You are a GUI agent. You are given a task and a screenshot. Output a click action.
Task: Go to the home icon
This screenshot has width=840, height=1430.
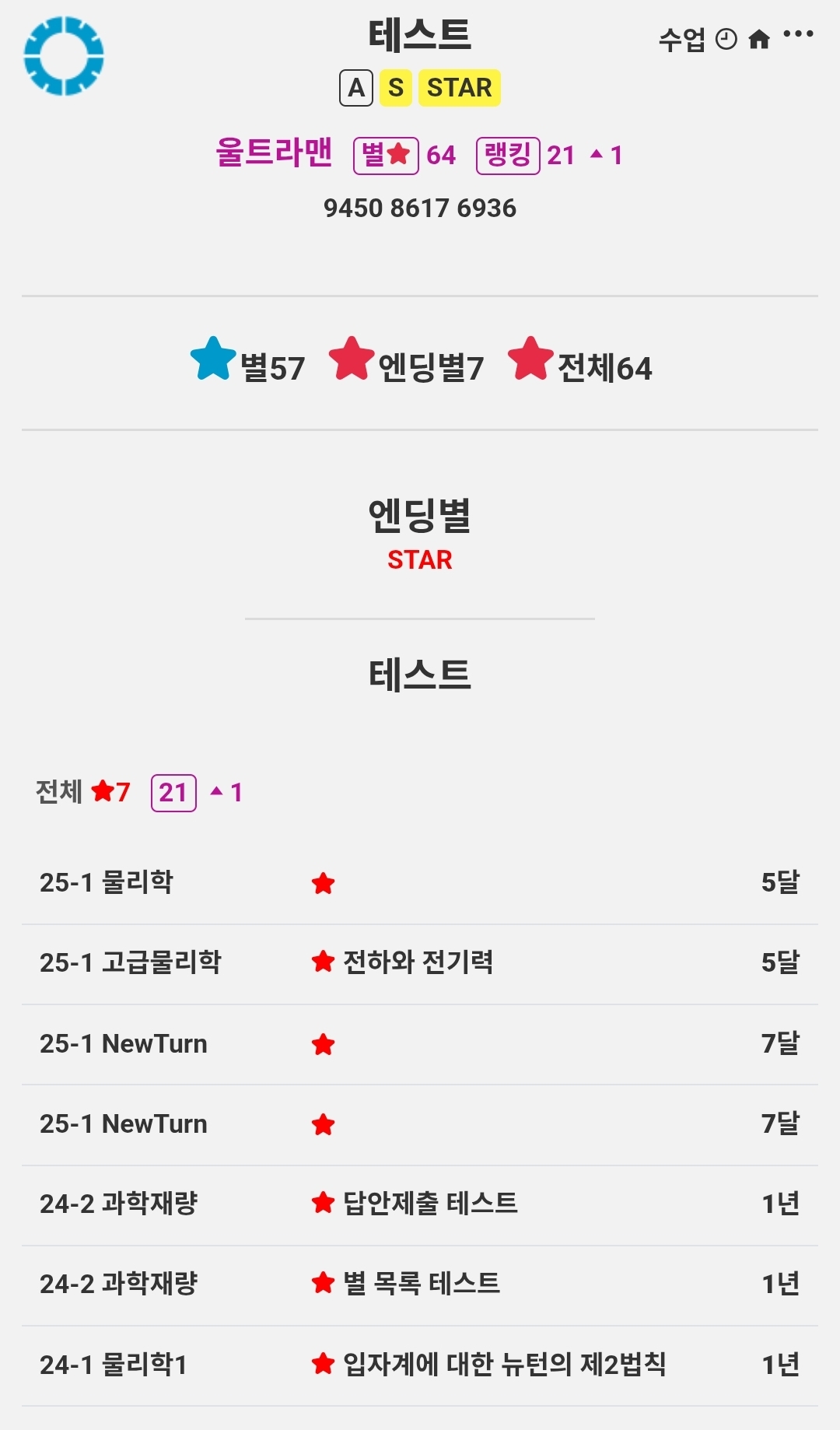tap(759, 39)
